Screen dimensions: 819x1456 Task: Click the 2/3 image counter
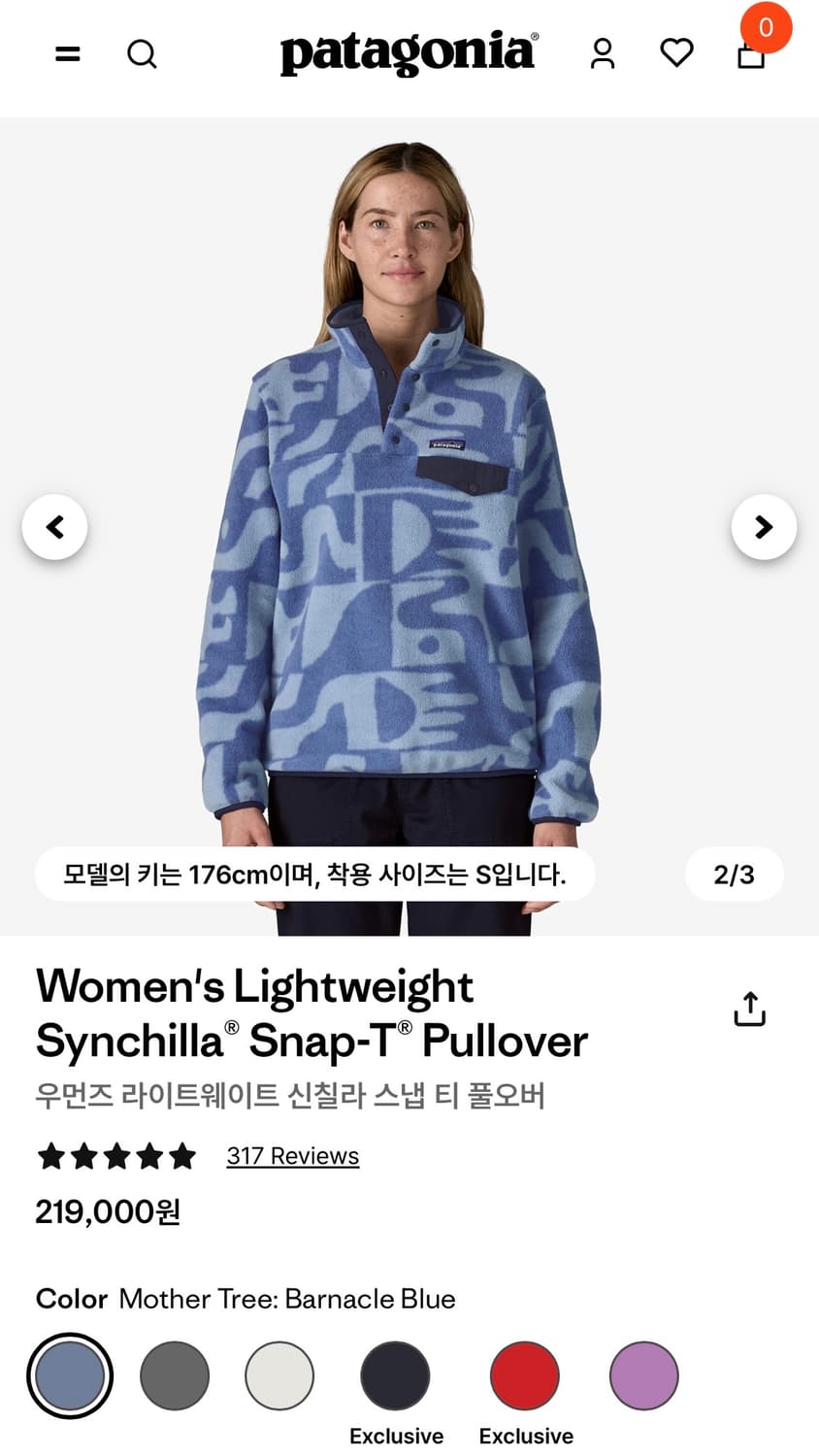pos(735,874)
